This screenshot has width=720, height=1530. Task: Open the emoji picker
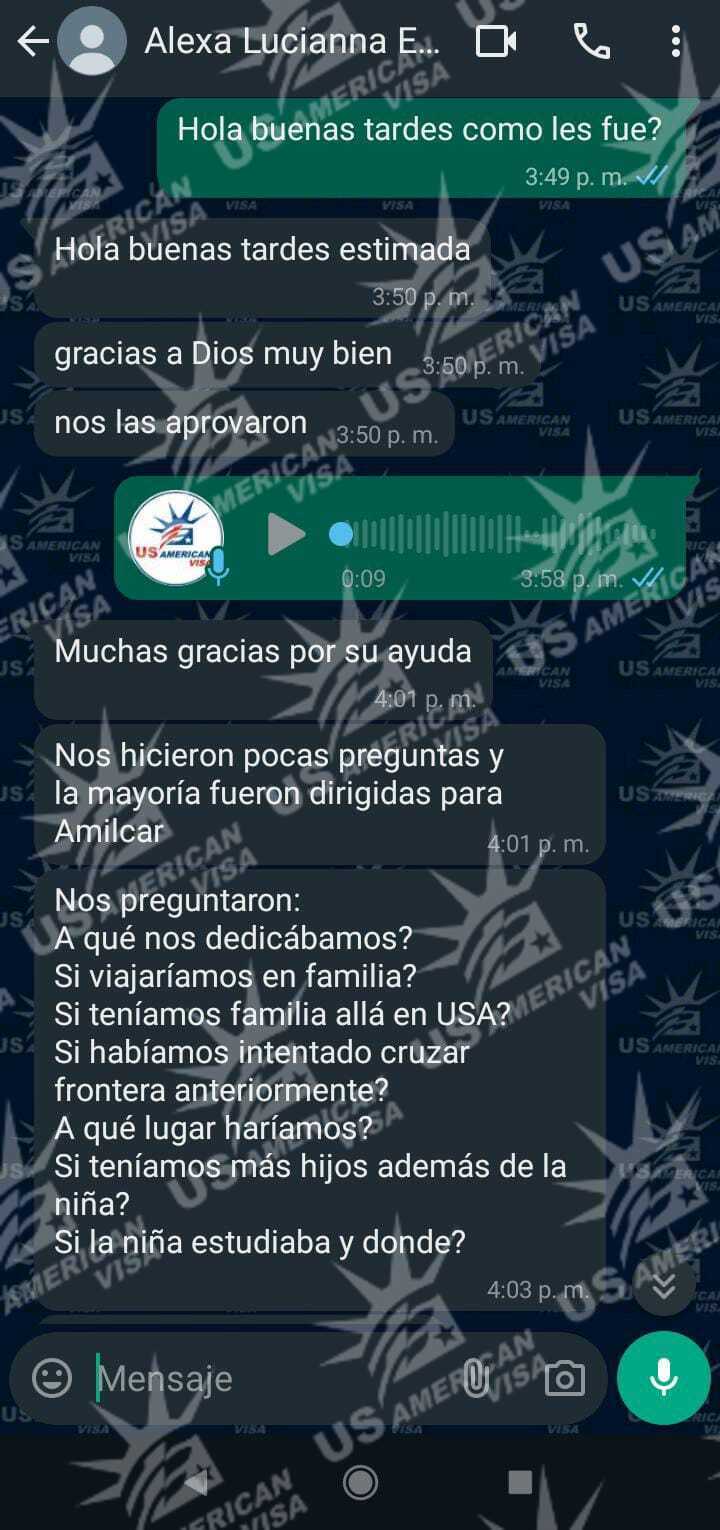click(52, 1378)
